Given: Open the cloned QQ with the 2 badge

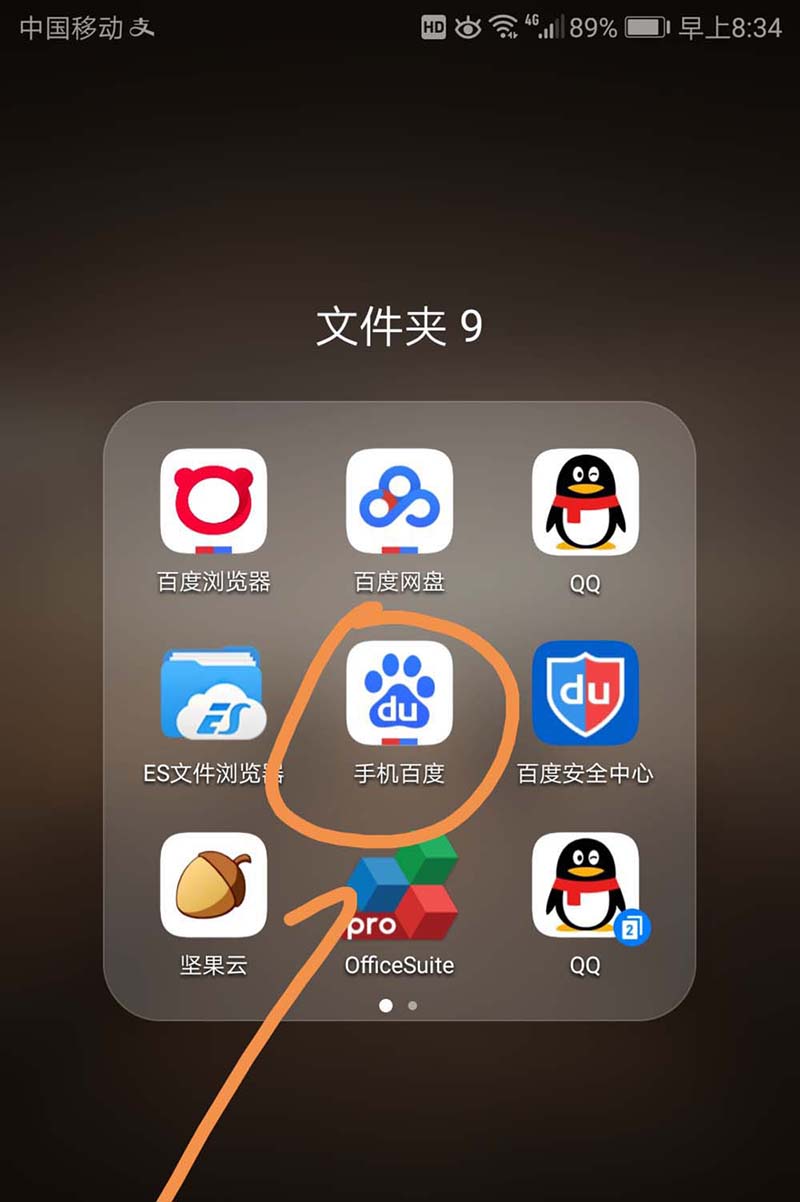Looking at the screenshot, I should pyautogui.click(x=585, y=886).
